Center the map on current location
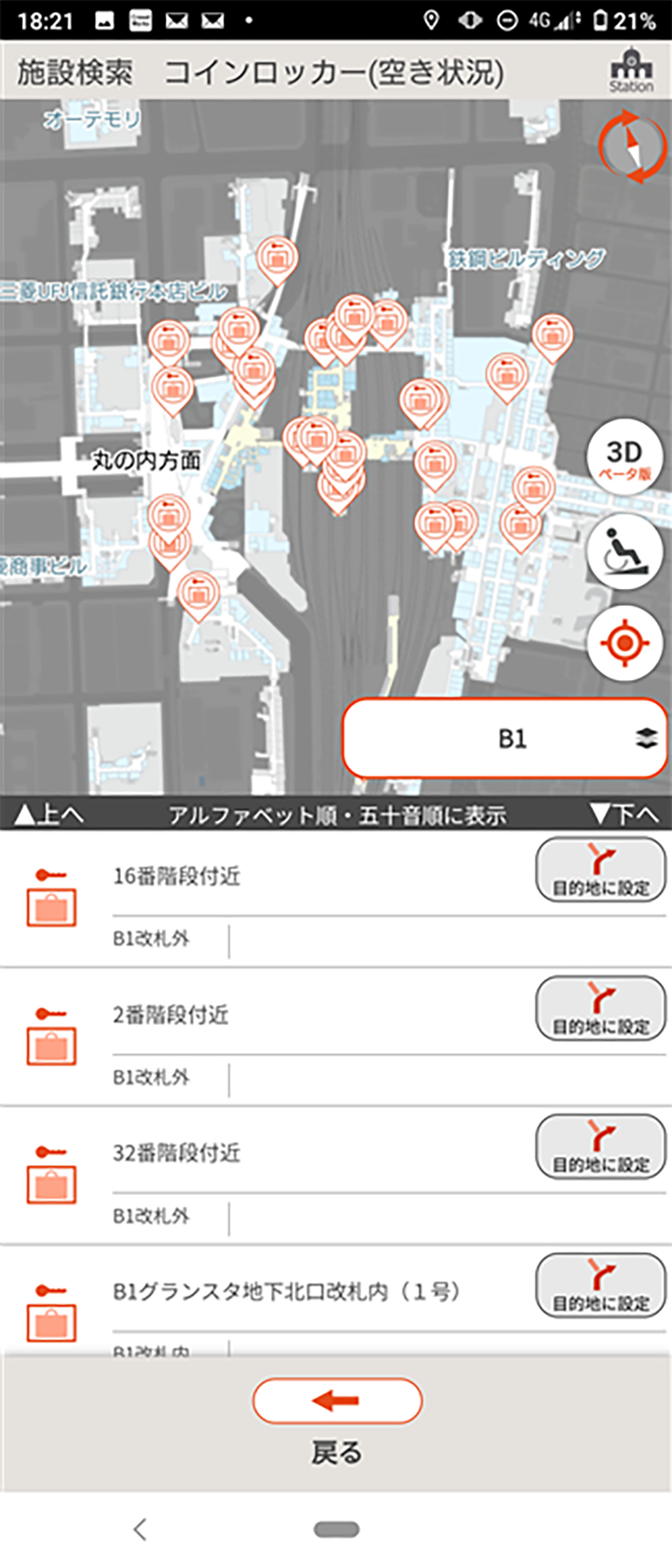 tap(625, 643)
